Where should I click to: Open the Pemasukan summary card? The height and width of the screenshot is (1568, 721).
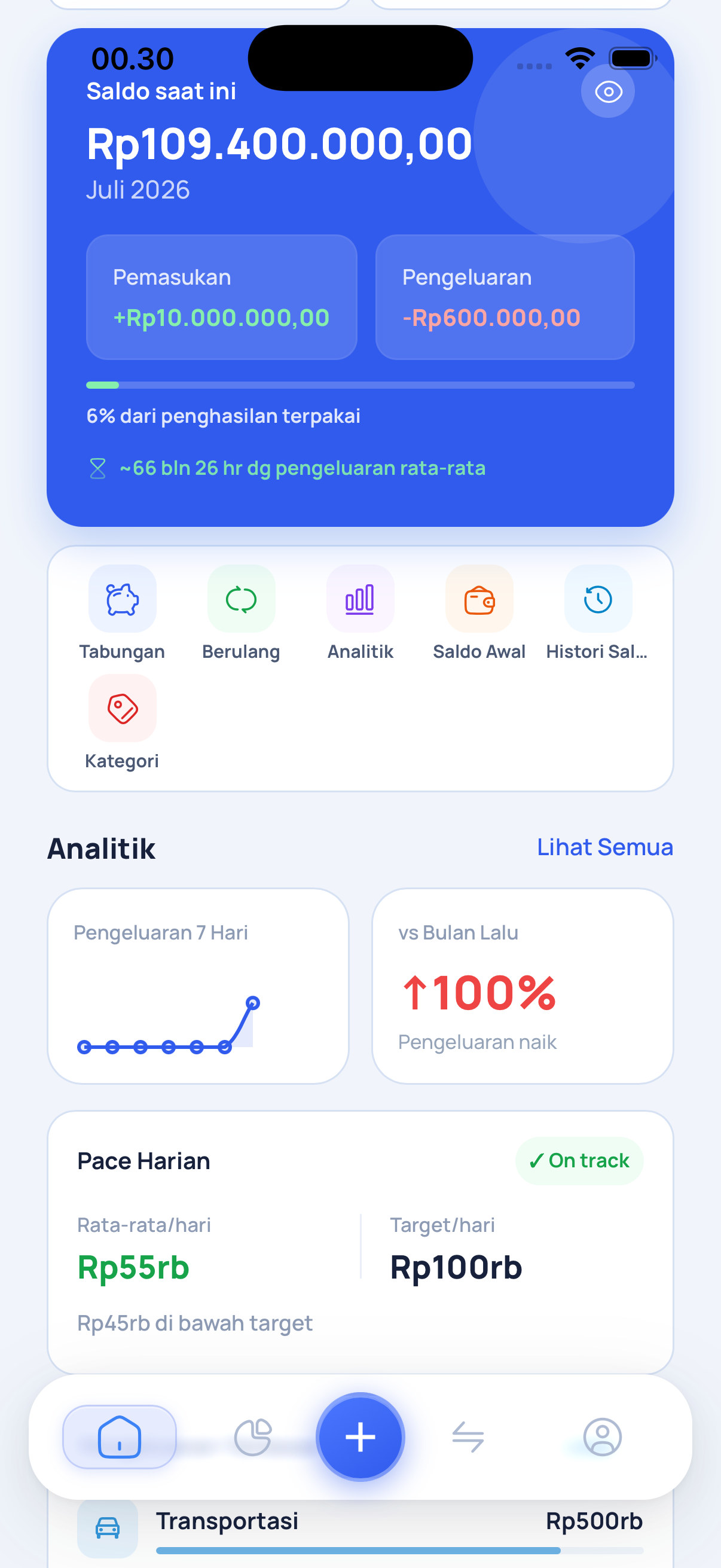tap(221, 297)
